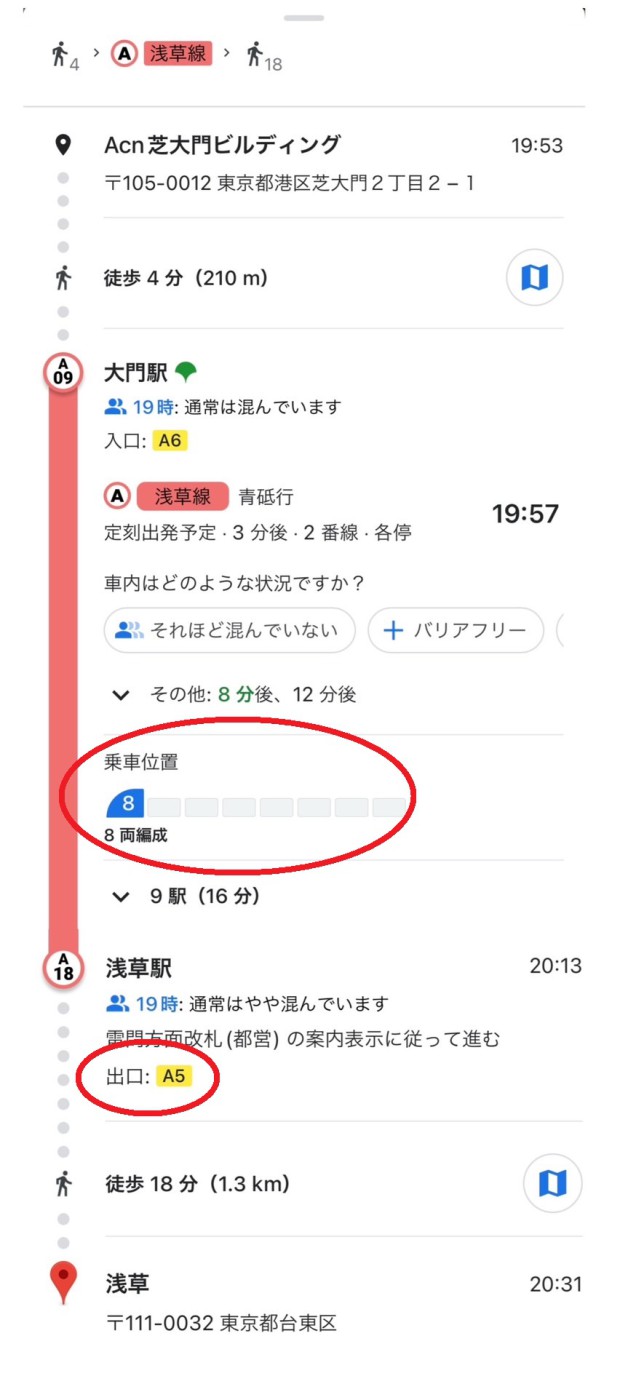The width and height of the screenshot is (620, 1400).
Task: Open 浅草駅 station details
Action: [138, 967]
